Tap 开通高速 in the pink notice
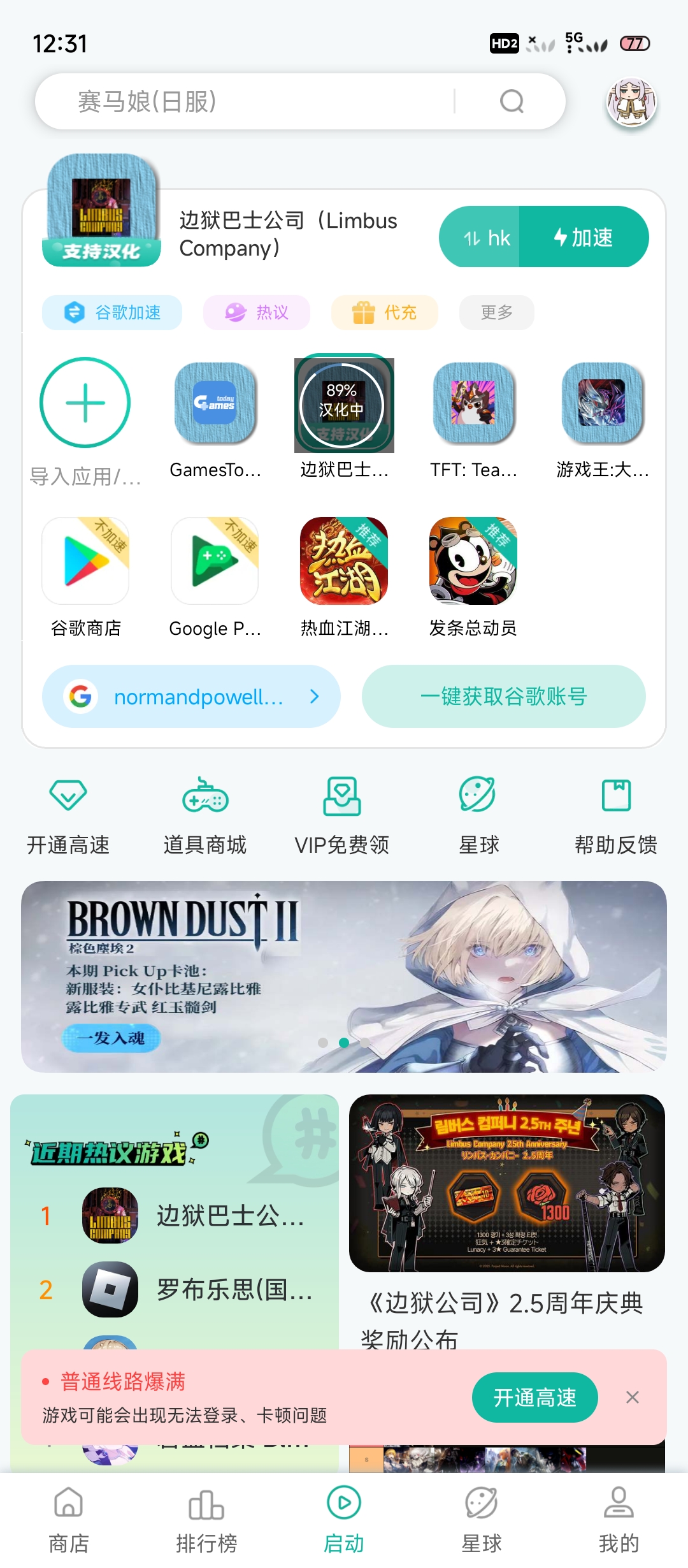The image size is (688, 1568). coord(534,1398)
